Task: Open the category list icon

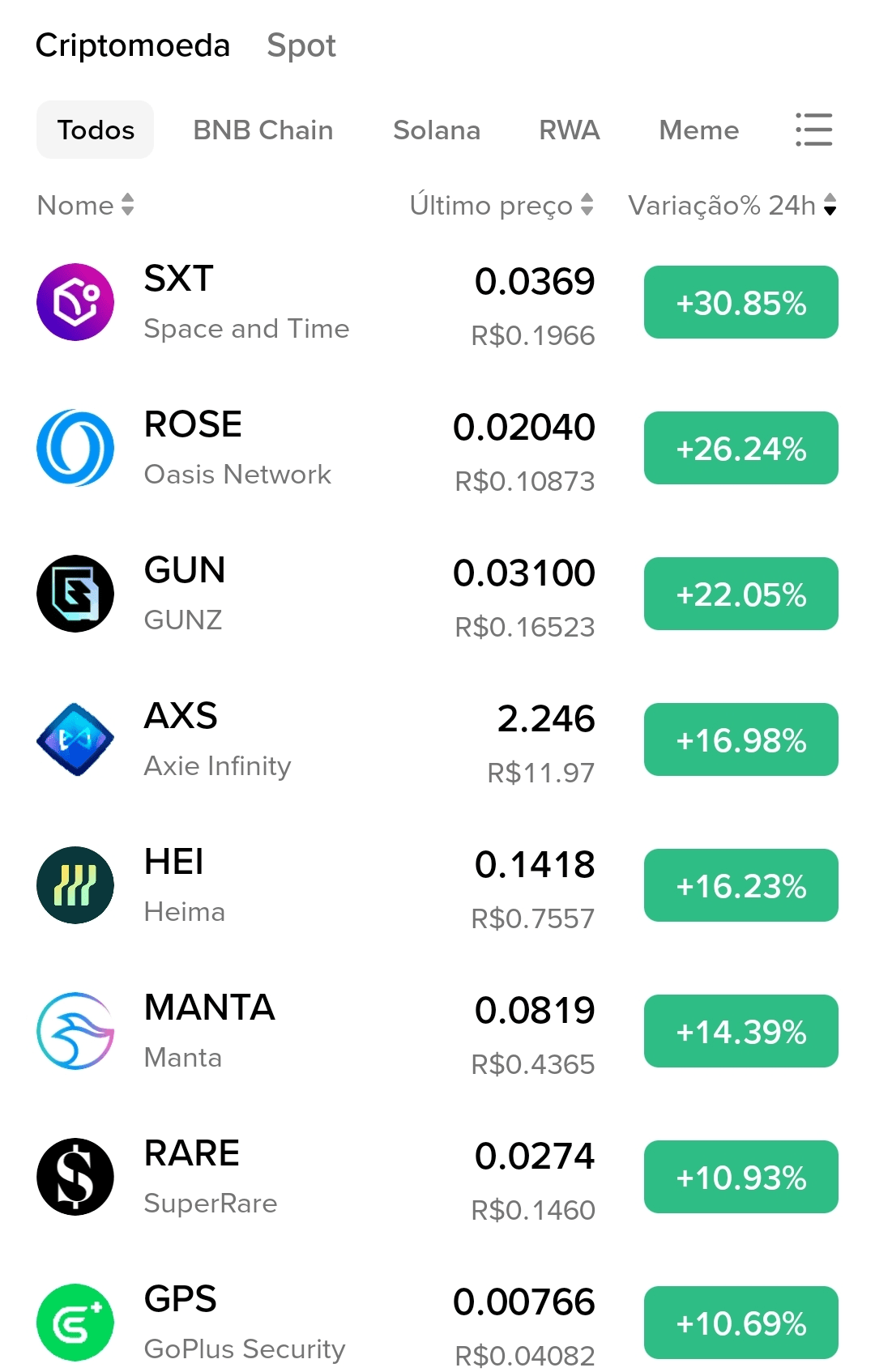Action: pyautogui.click(x=813, y=130)
